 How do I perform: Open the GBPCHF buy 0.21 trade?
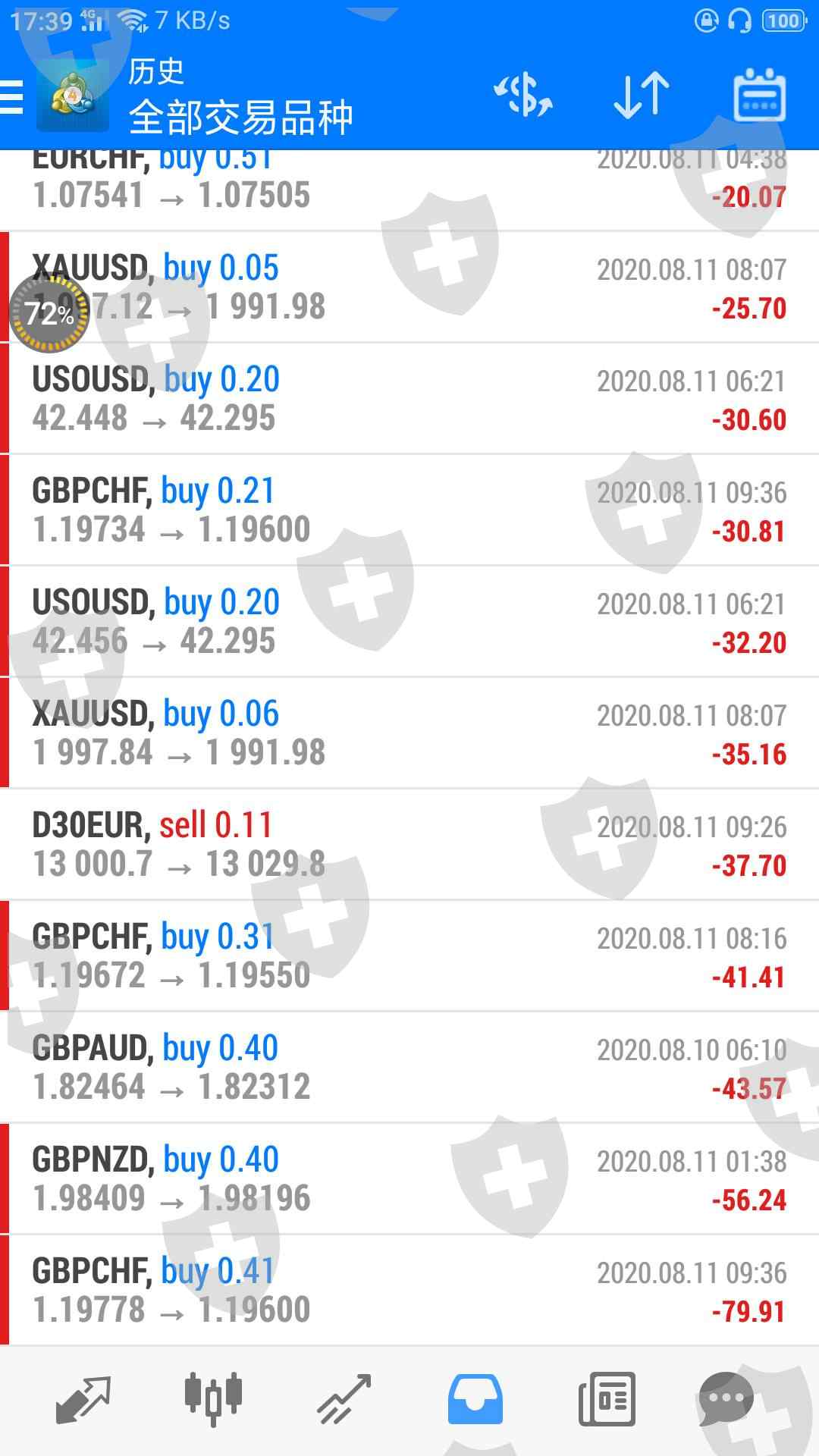coord(409,510)
